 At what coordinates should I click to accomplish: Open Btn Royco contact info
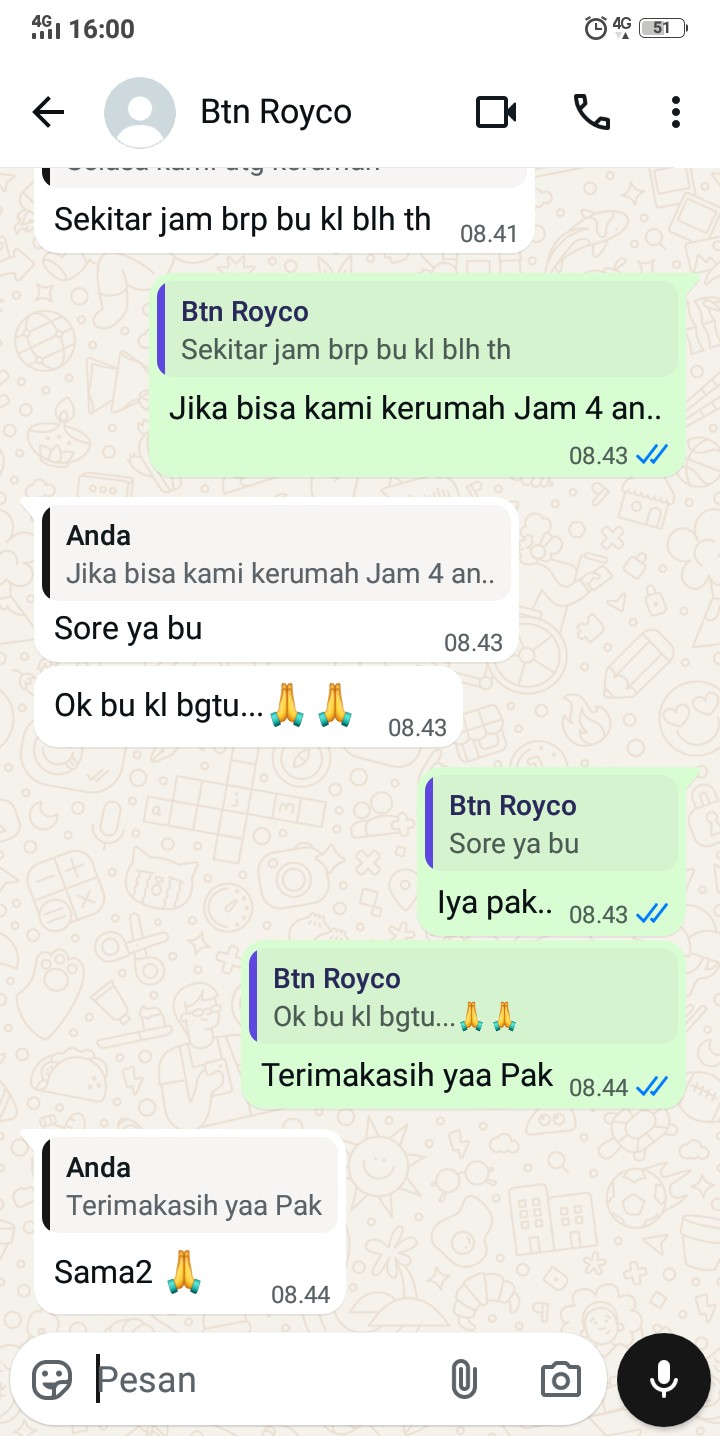[x=276, y=113]
